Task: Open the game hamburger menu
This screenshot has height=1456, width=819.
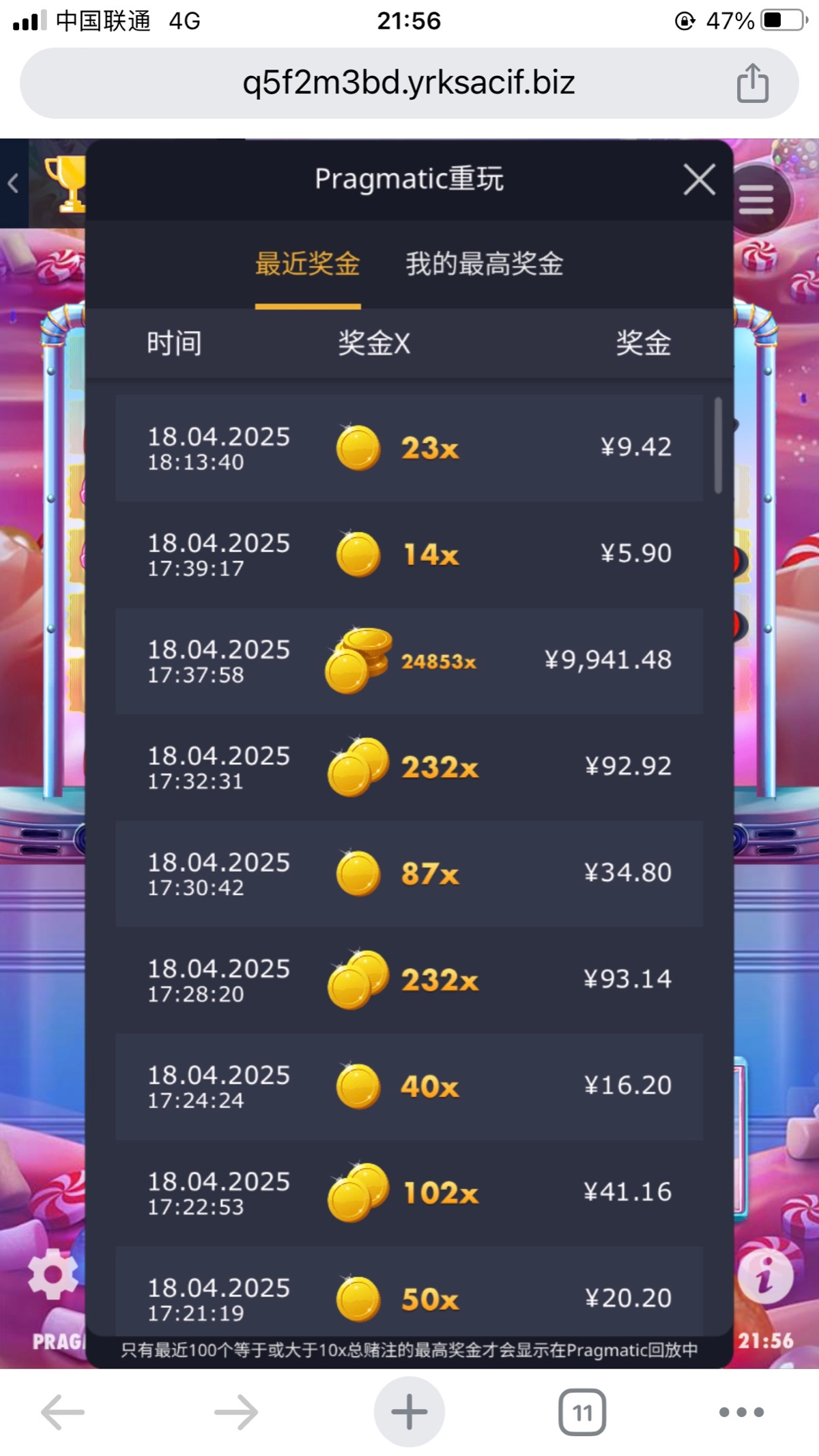Action: [x=756, y=200]
